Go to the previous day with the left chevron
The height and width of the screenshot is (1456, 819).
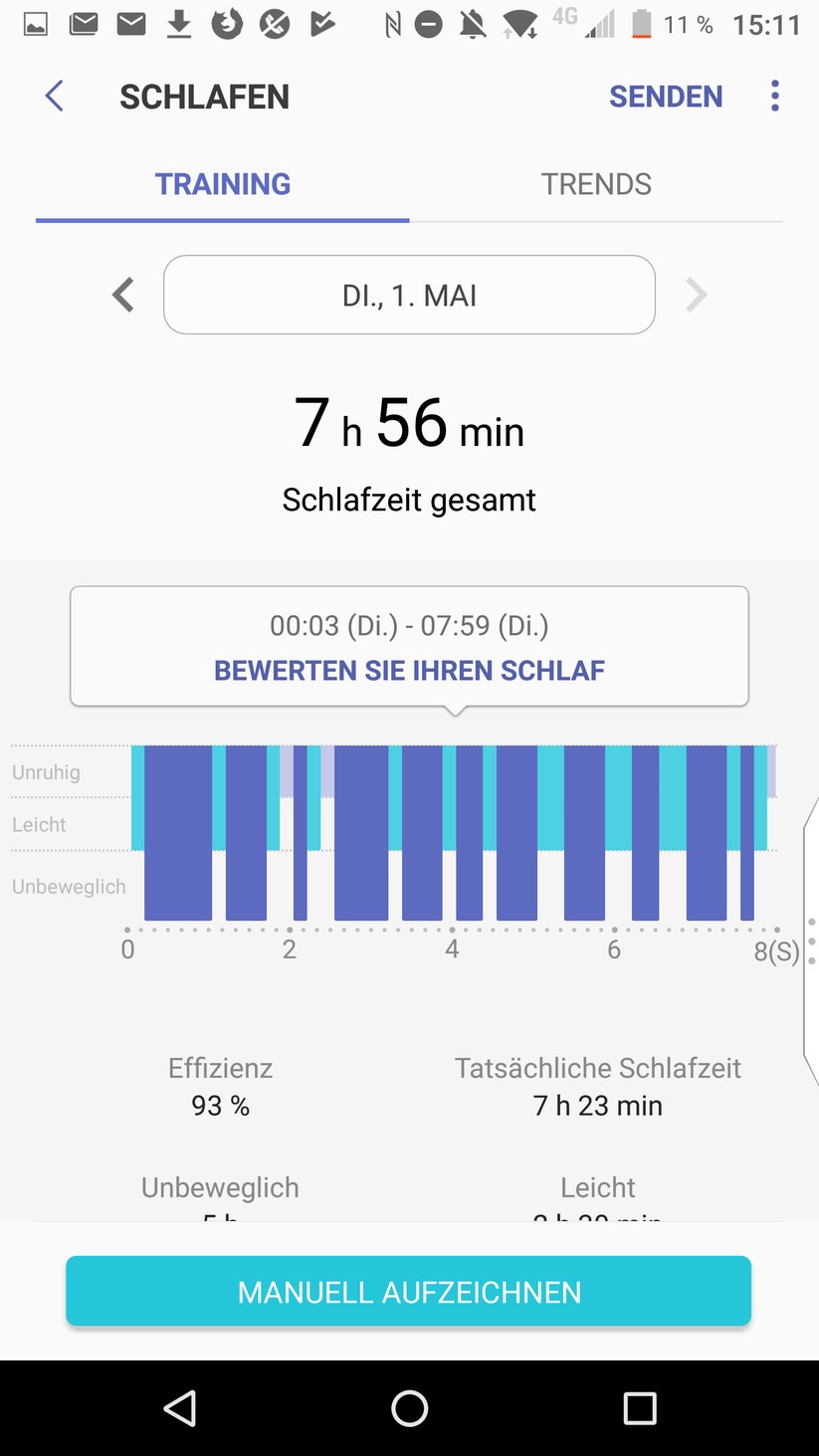pos(121,295)
